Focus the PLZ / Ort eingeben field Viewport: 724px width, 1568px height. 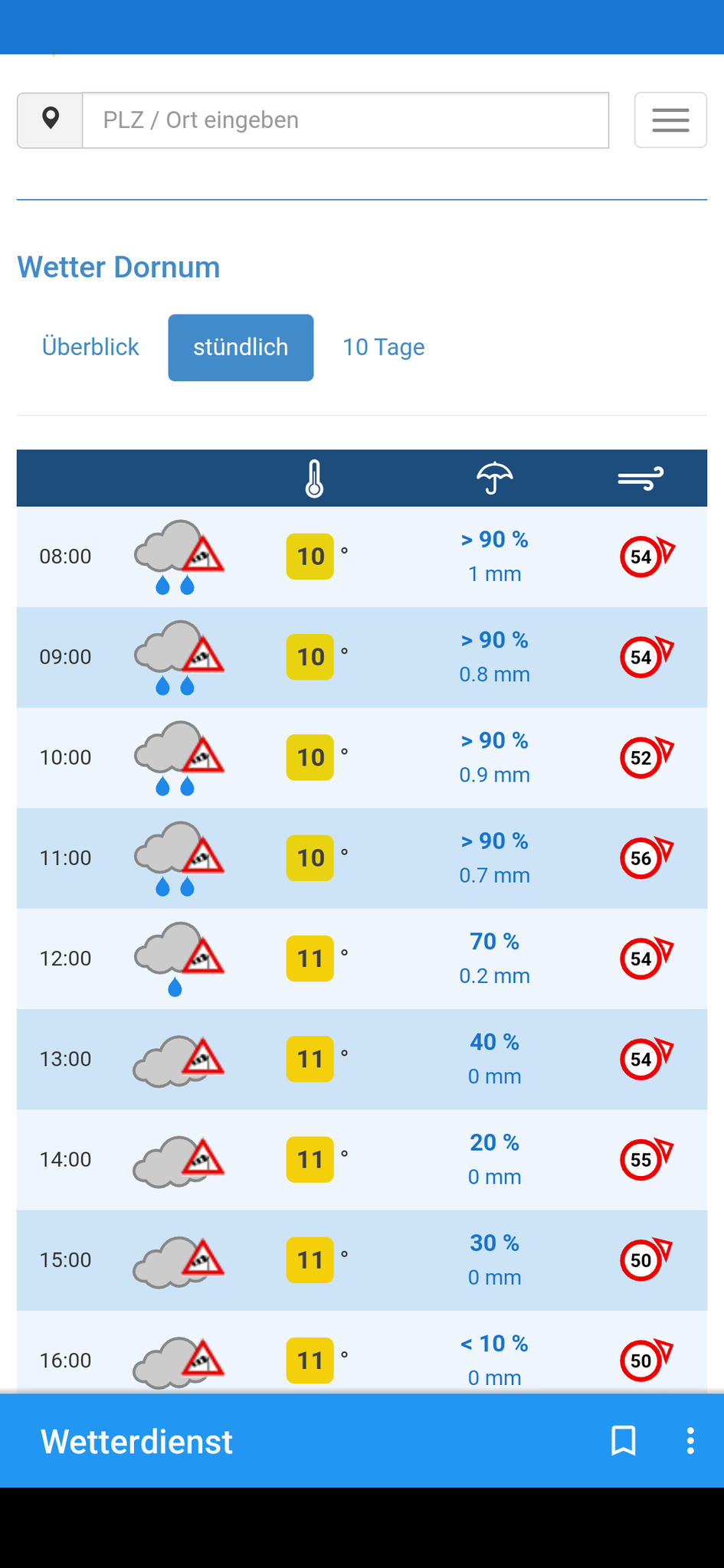coord(345,120)
